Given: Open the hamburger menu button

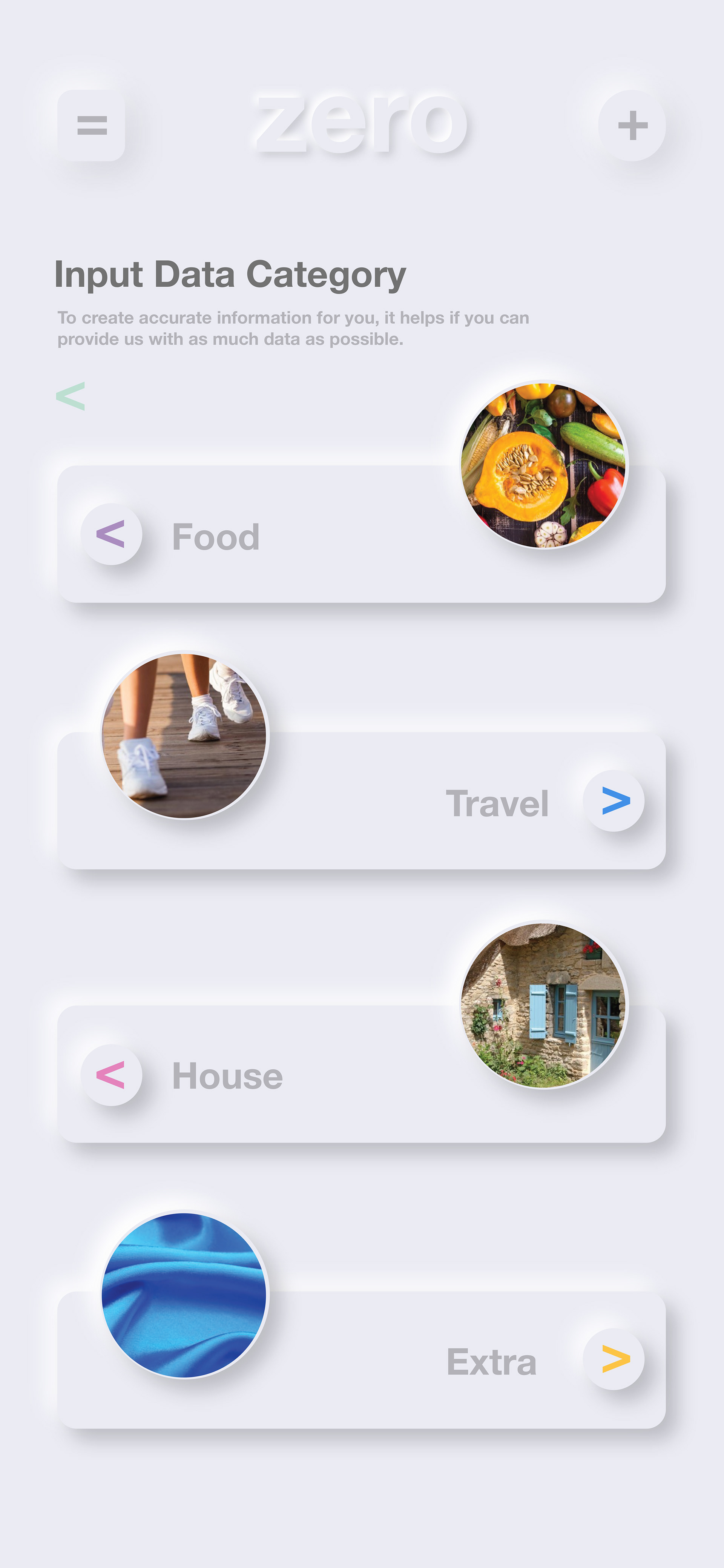Looking at the screenshot, I should tap(91, 125).
